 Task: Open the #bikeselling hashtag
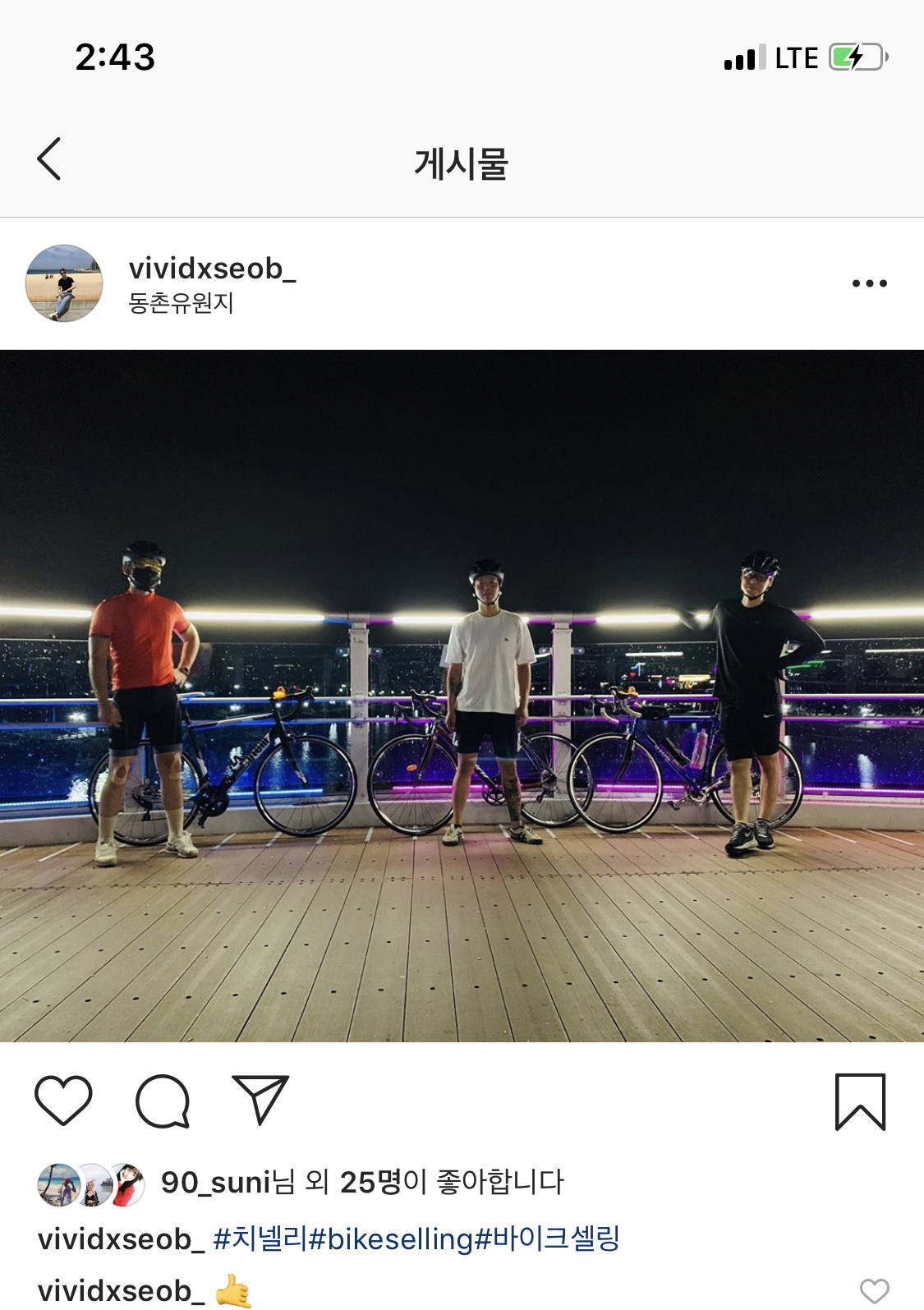[391, 1239]
